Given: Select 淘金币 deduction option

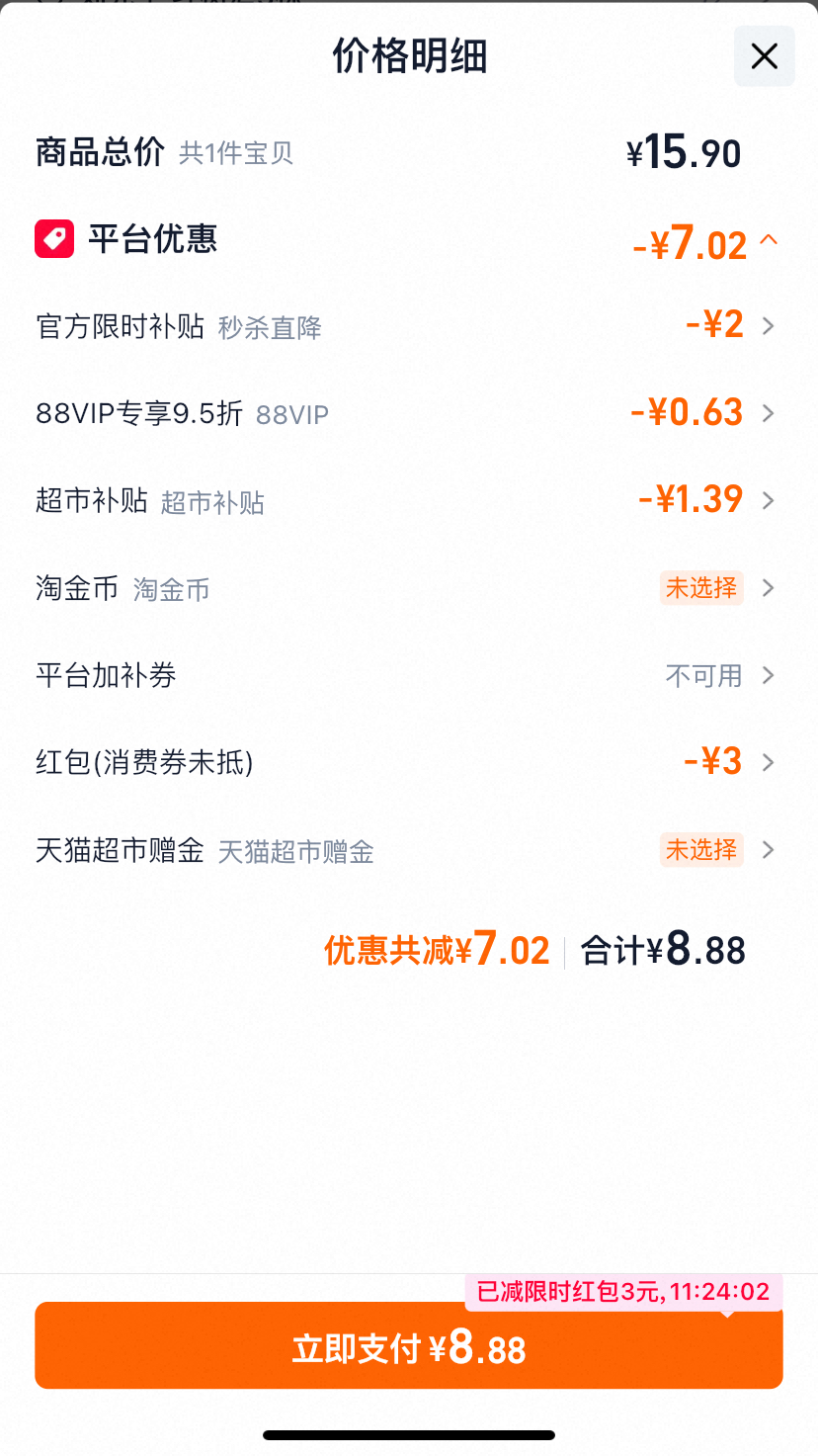Looking at the screenshot, I should pos(408,588).
